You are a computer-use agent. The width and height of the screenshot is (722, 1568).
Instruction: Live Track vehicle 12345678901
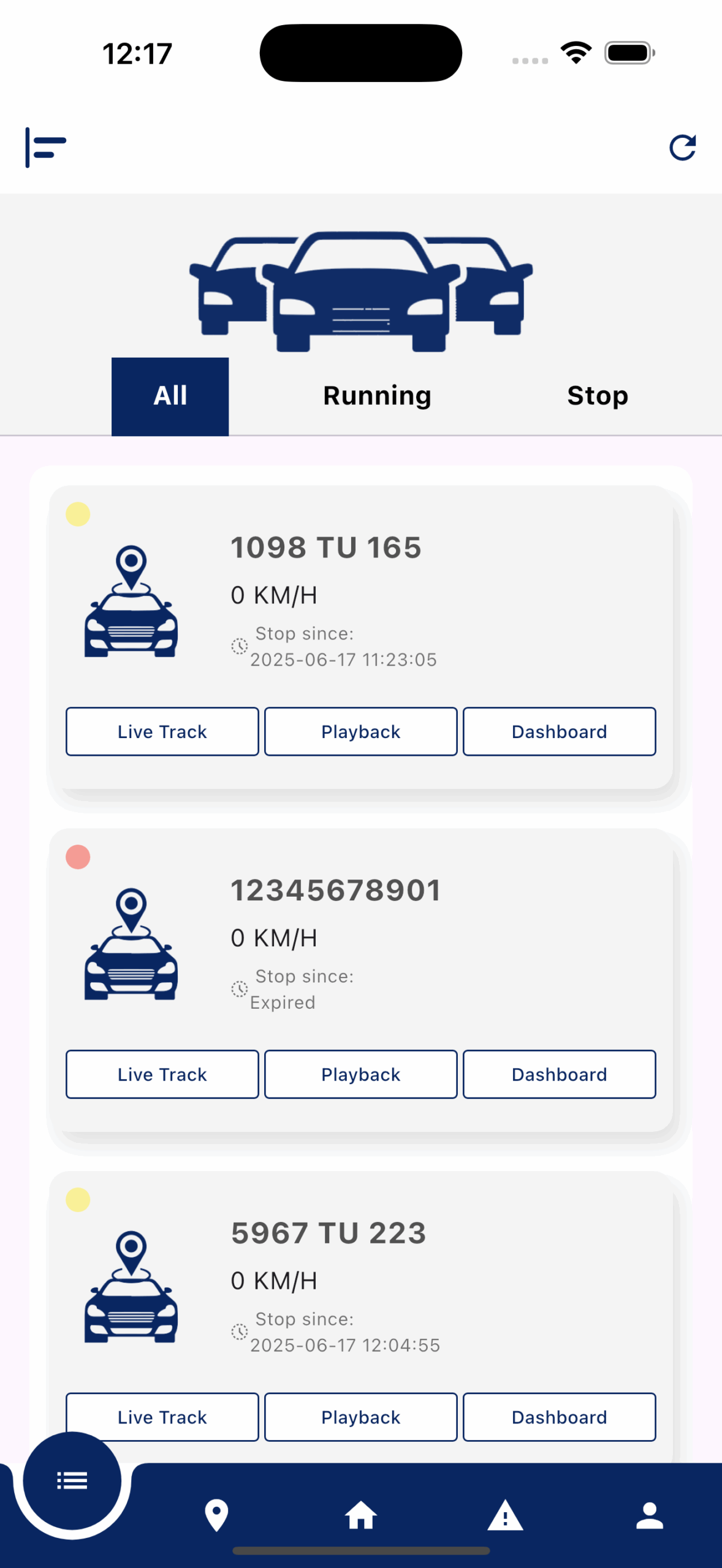[x=162, y=1074]
